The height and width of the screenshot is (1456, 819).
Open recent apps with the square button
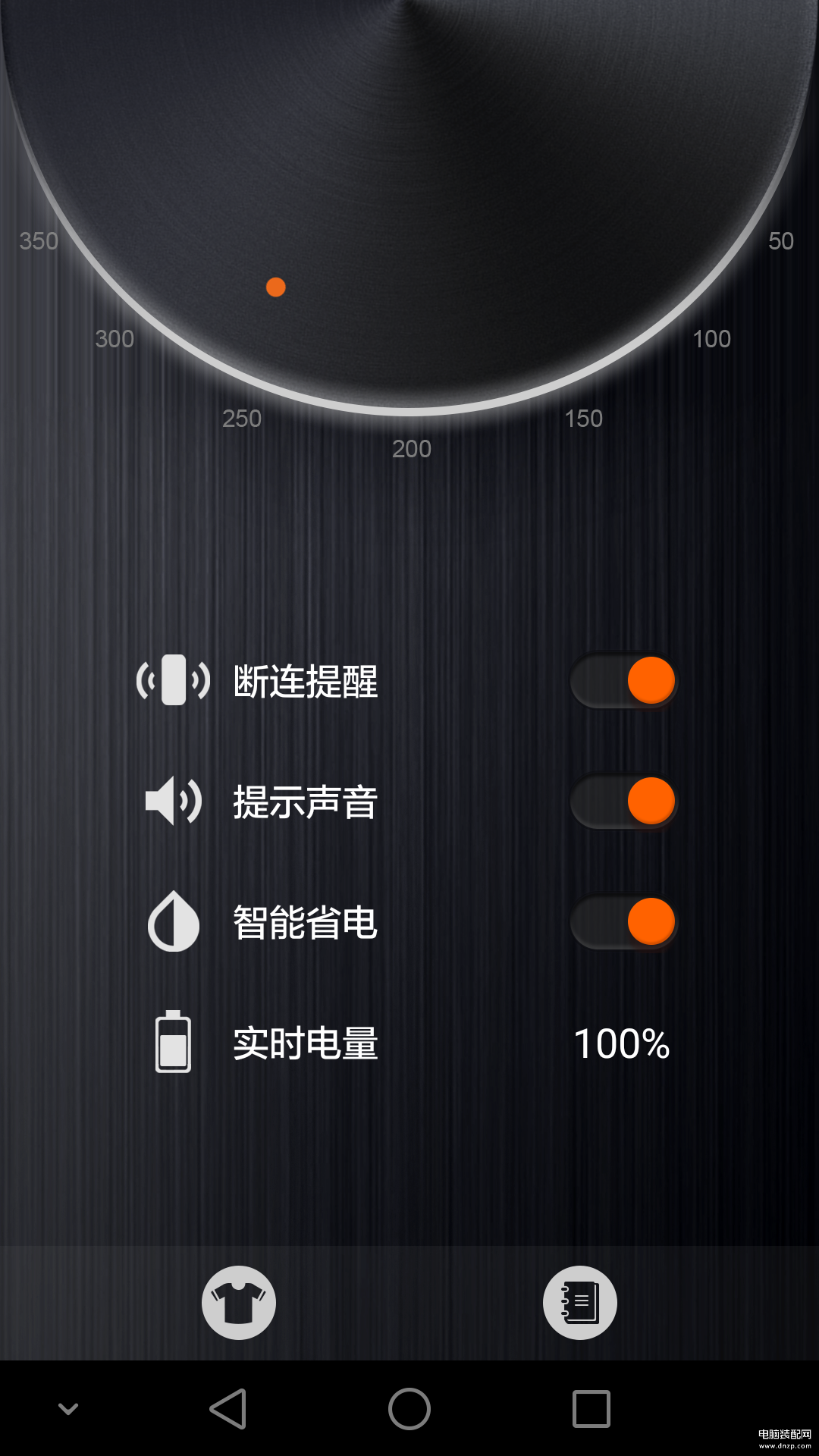(x=591, y=1409)
